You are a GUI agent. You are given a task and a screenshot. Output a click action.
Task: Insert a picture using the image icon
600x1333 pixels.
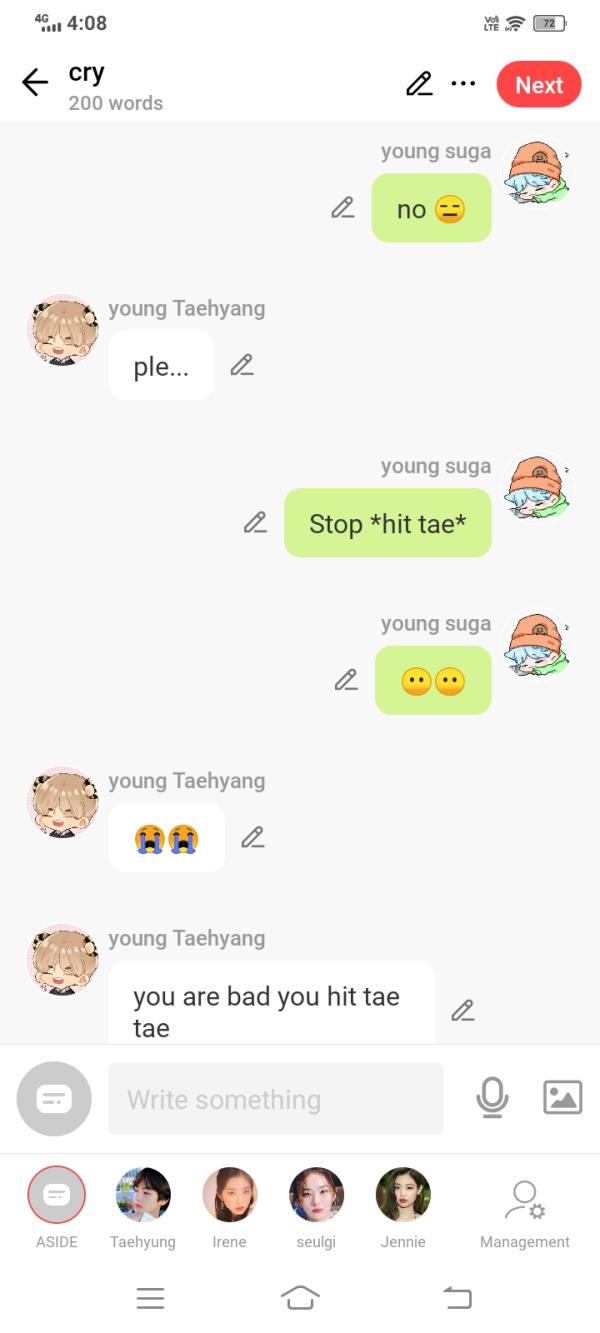pyautogui.click(x=562, y=1098)
